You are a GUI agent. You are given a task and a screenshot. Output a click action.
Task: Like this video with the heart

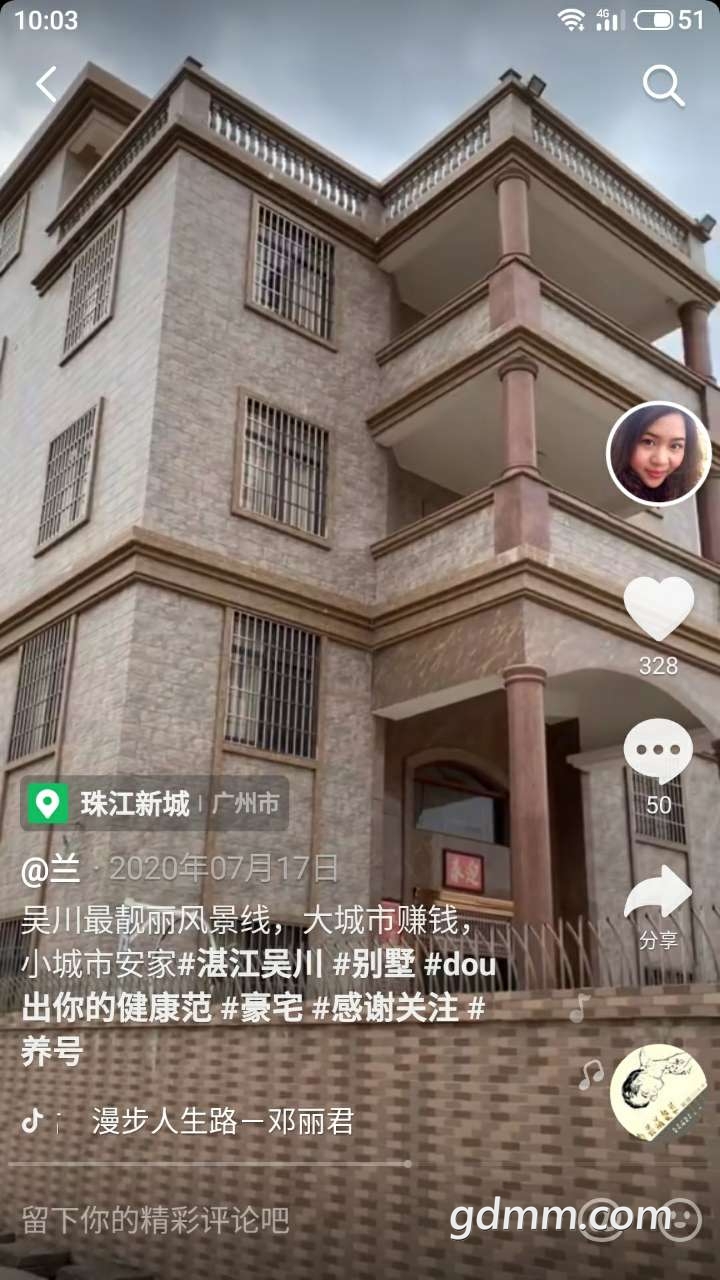658,608
